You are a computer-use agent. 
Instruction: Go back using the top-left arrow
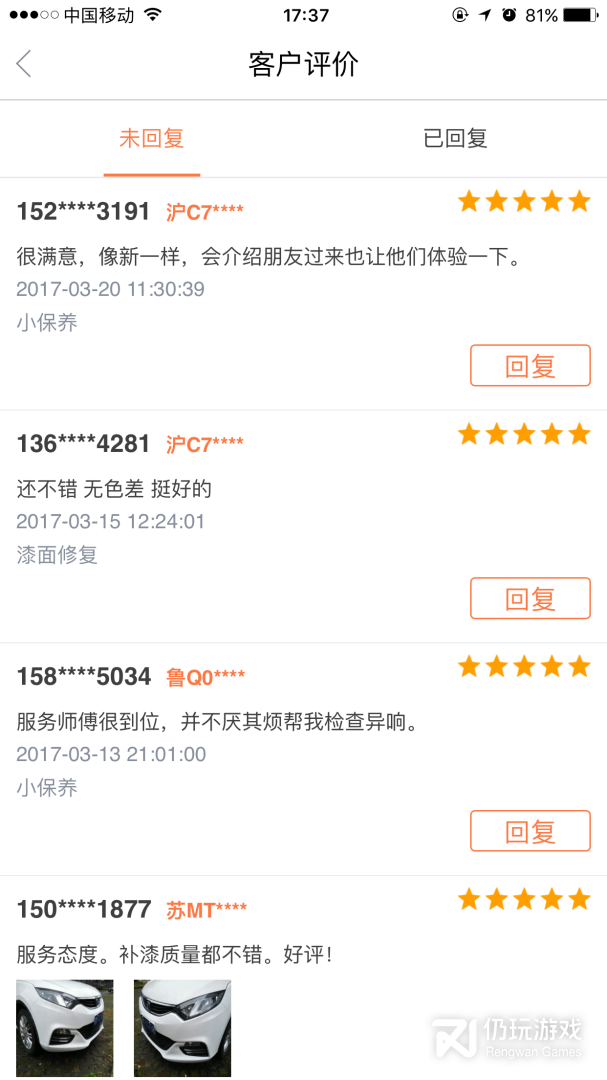pyautogui.click(x=24, y=64)
